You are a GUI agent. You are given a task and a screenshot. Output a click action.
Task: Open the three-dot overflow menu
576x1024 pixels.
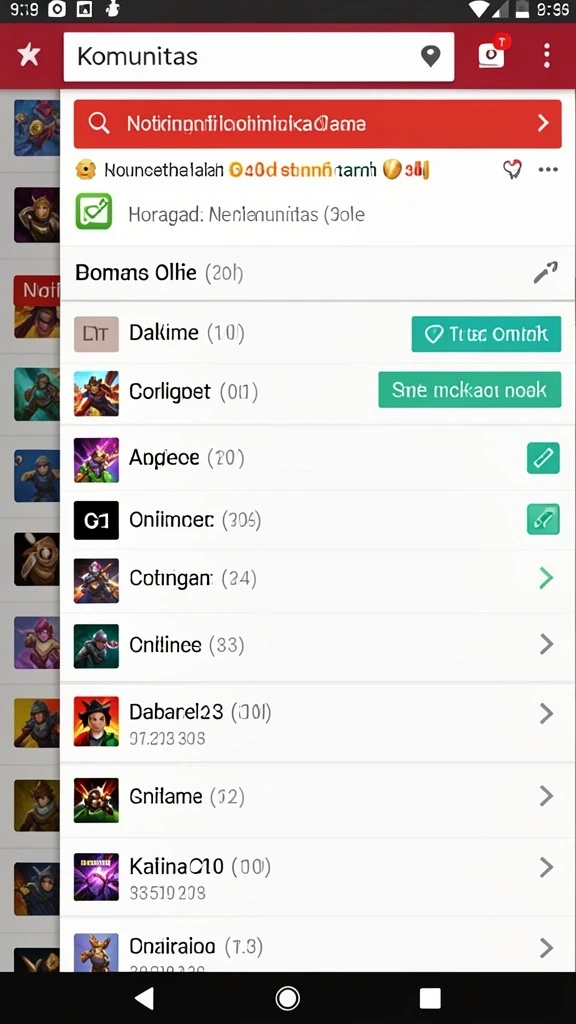[547, 56]
